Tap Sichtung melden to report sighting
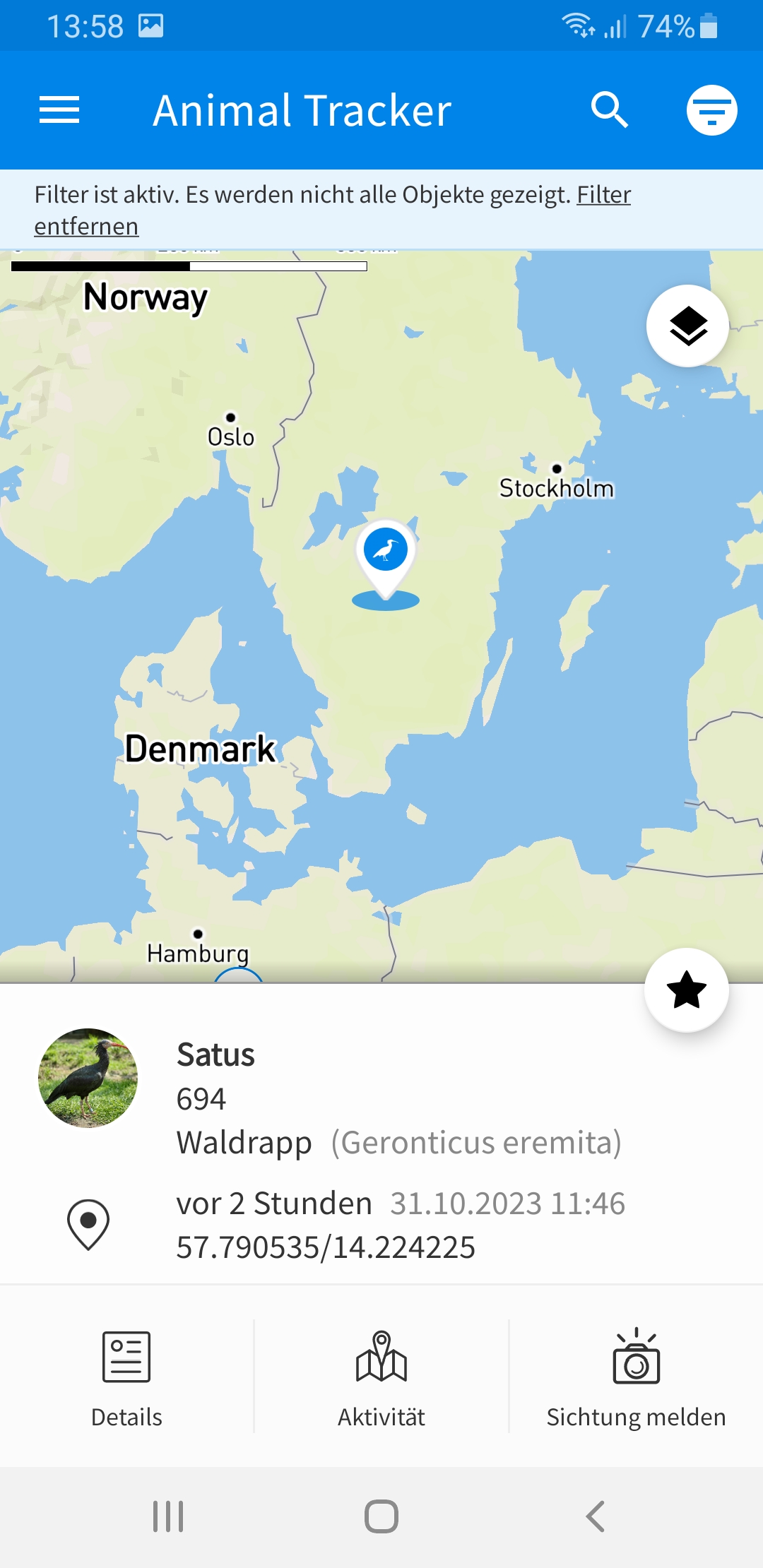 pyautogui.click(x=636, y=1379)
